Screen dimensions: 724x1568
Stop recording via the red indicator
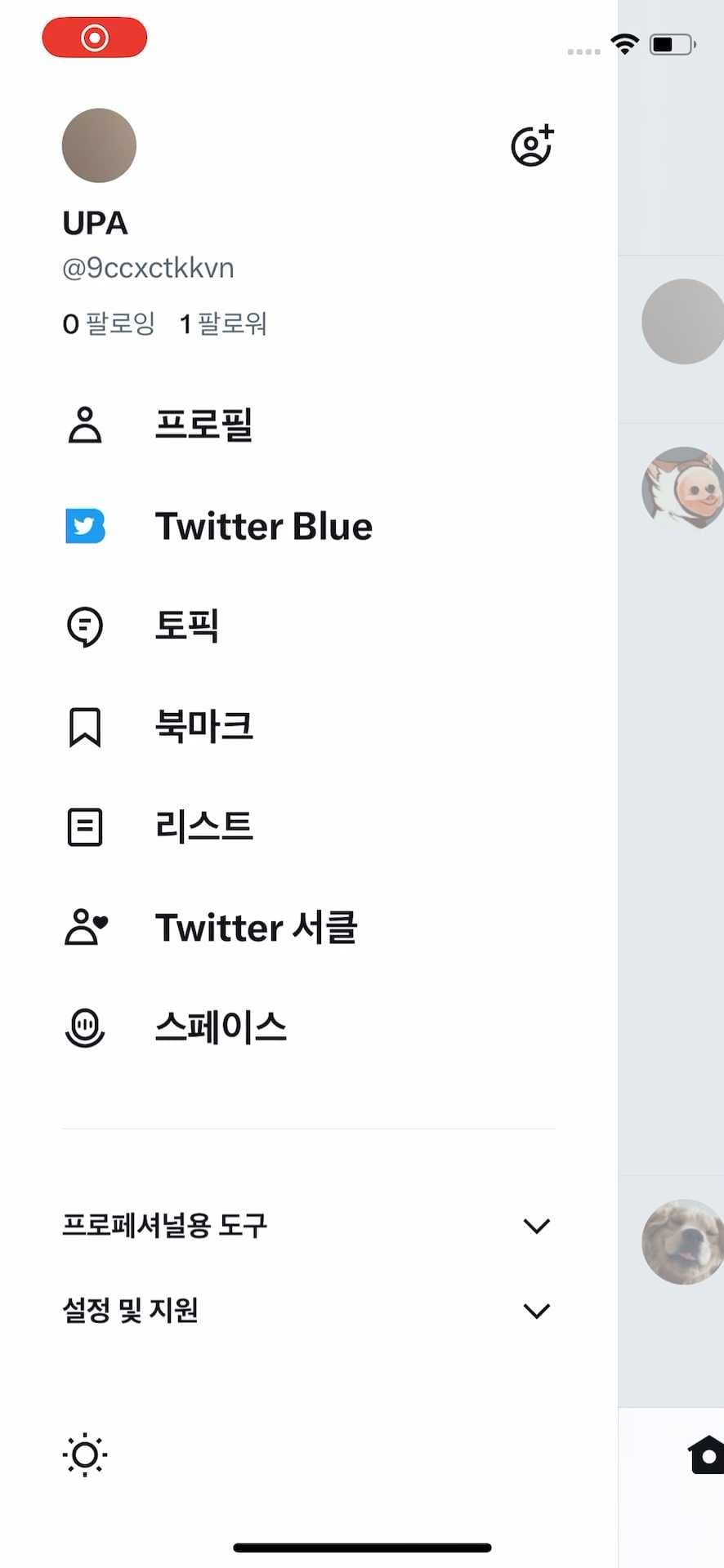click(95, 37)
